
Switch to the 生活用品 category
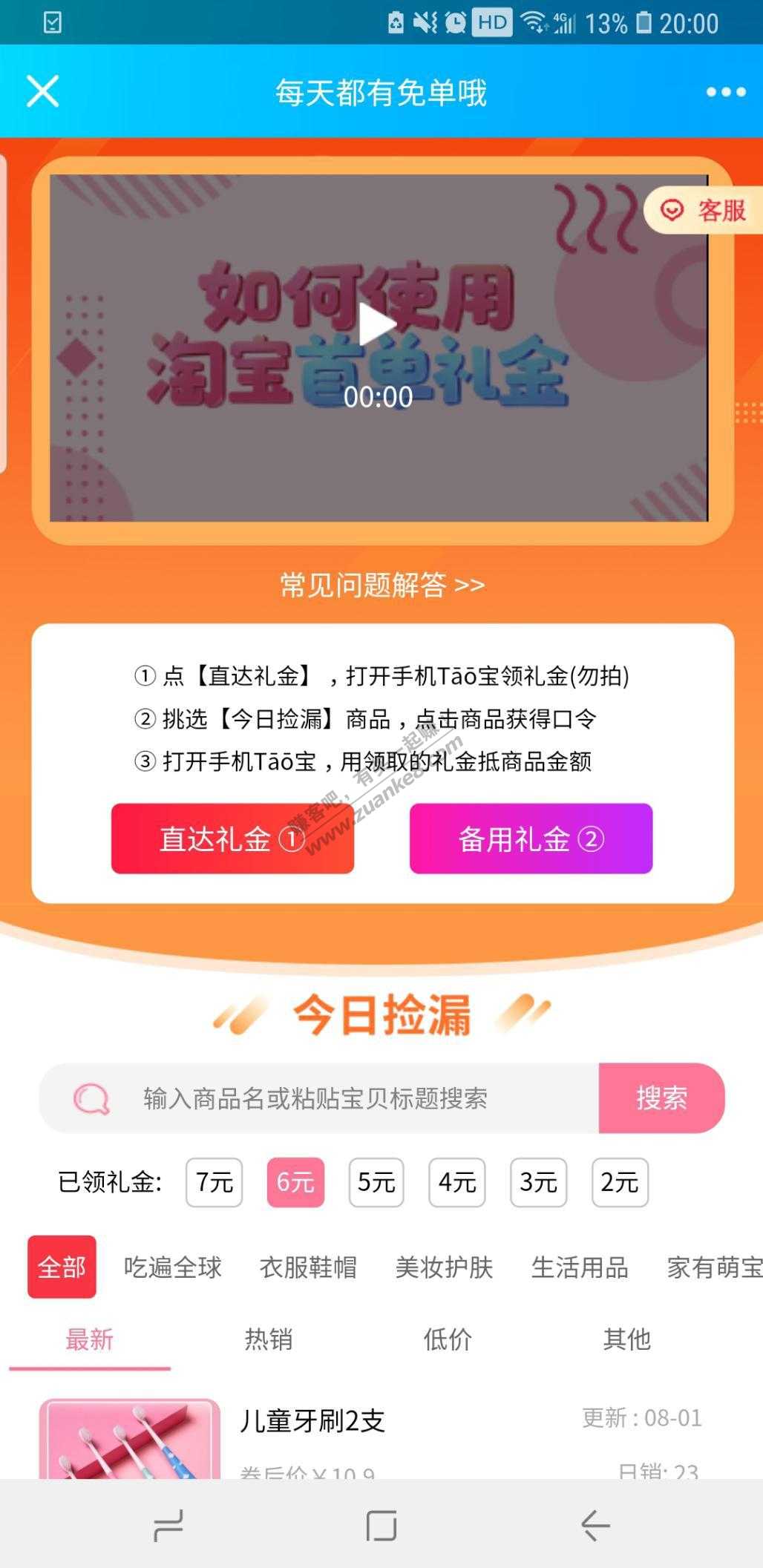(x=580, y=1267)
